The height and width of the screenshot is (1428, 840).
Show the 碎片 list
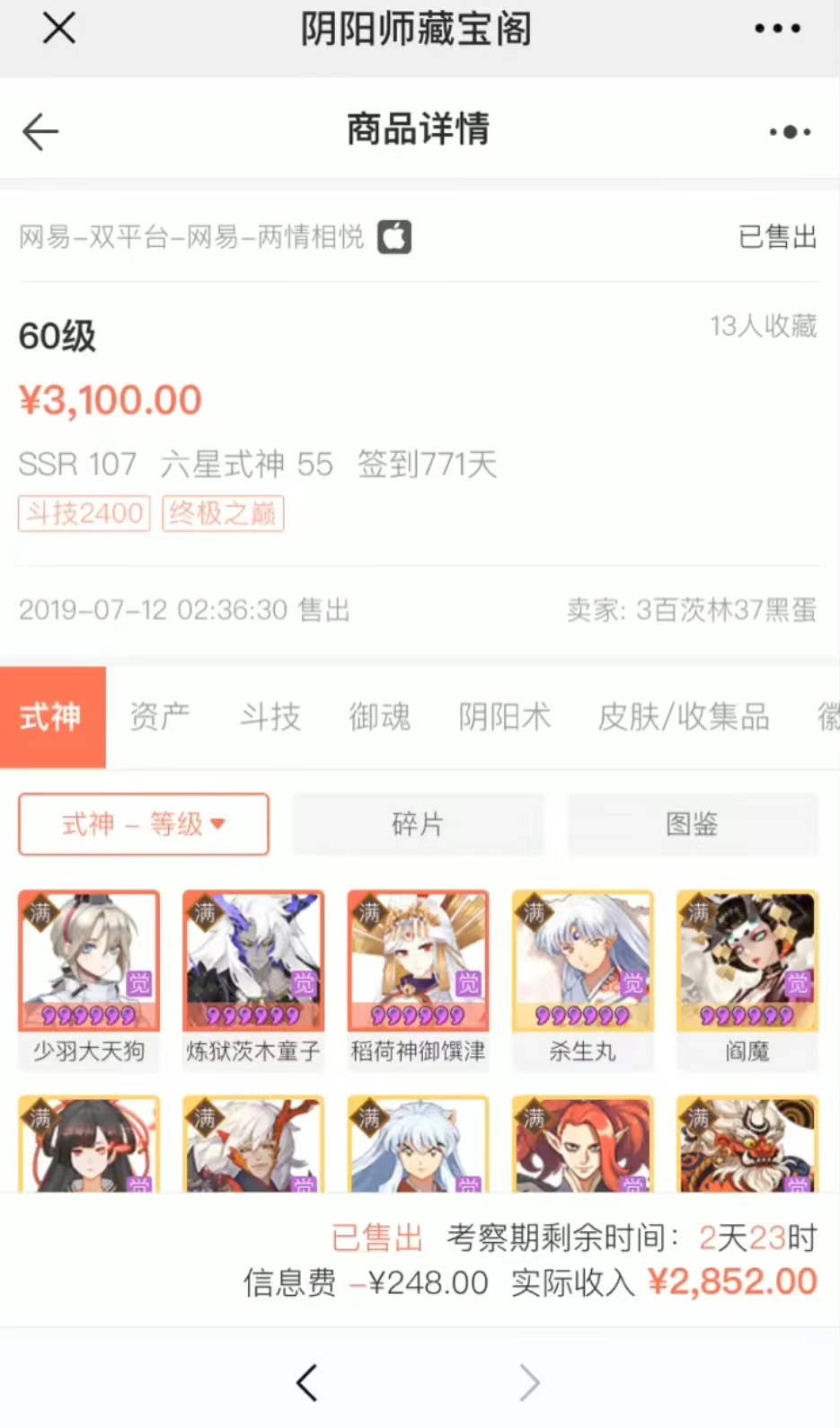click(x=418, y=823)
